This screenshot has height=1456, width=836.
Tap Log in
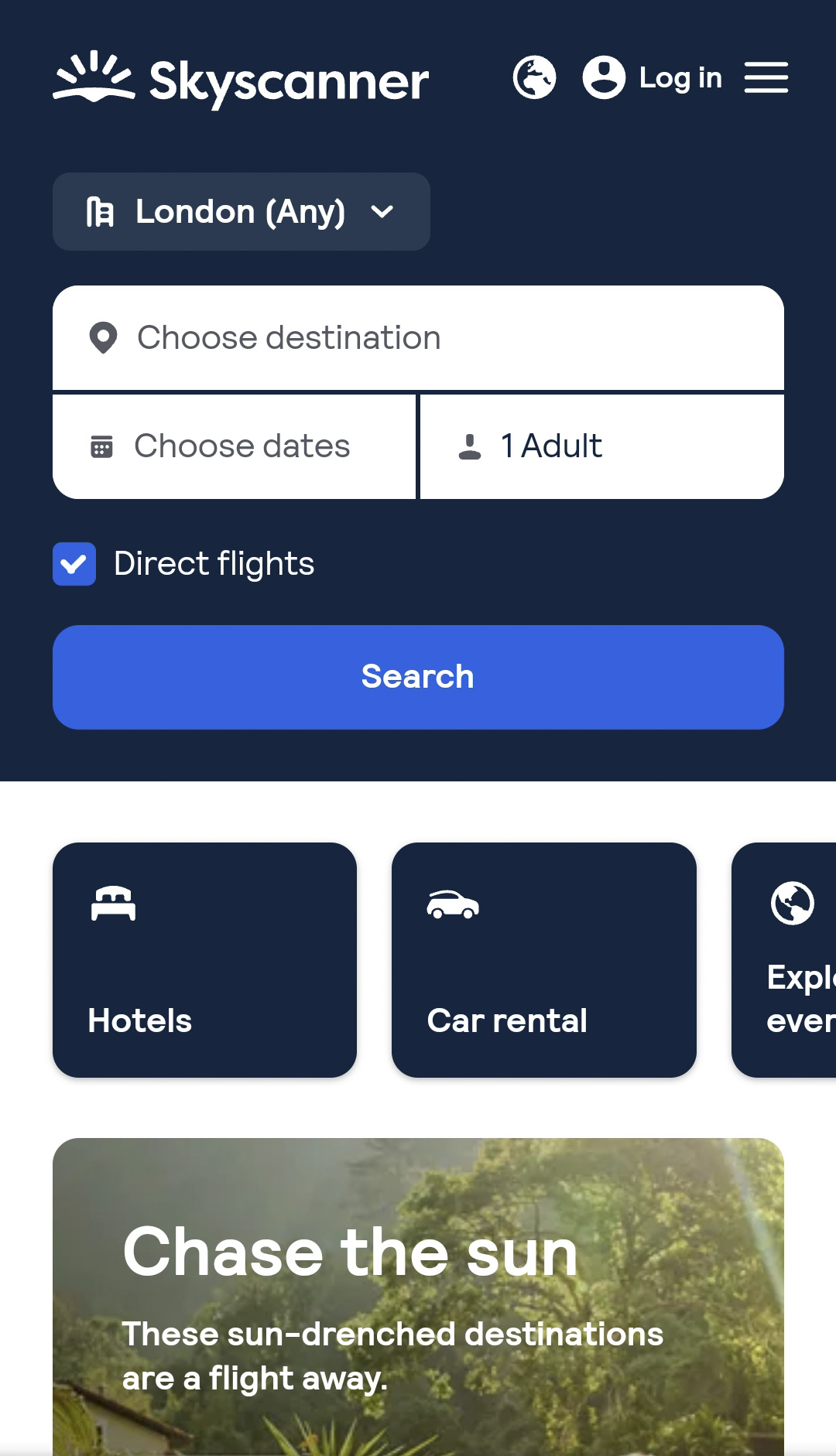coord(652,77)
